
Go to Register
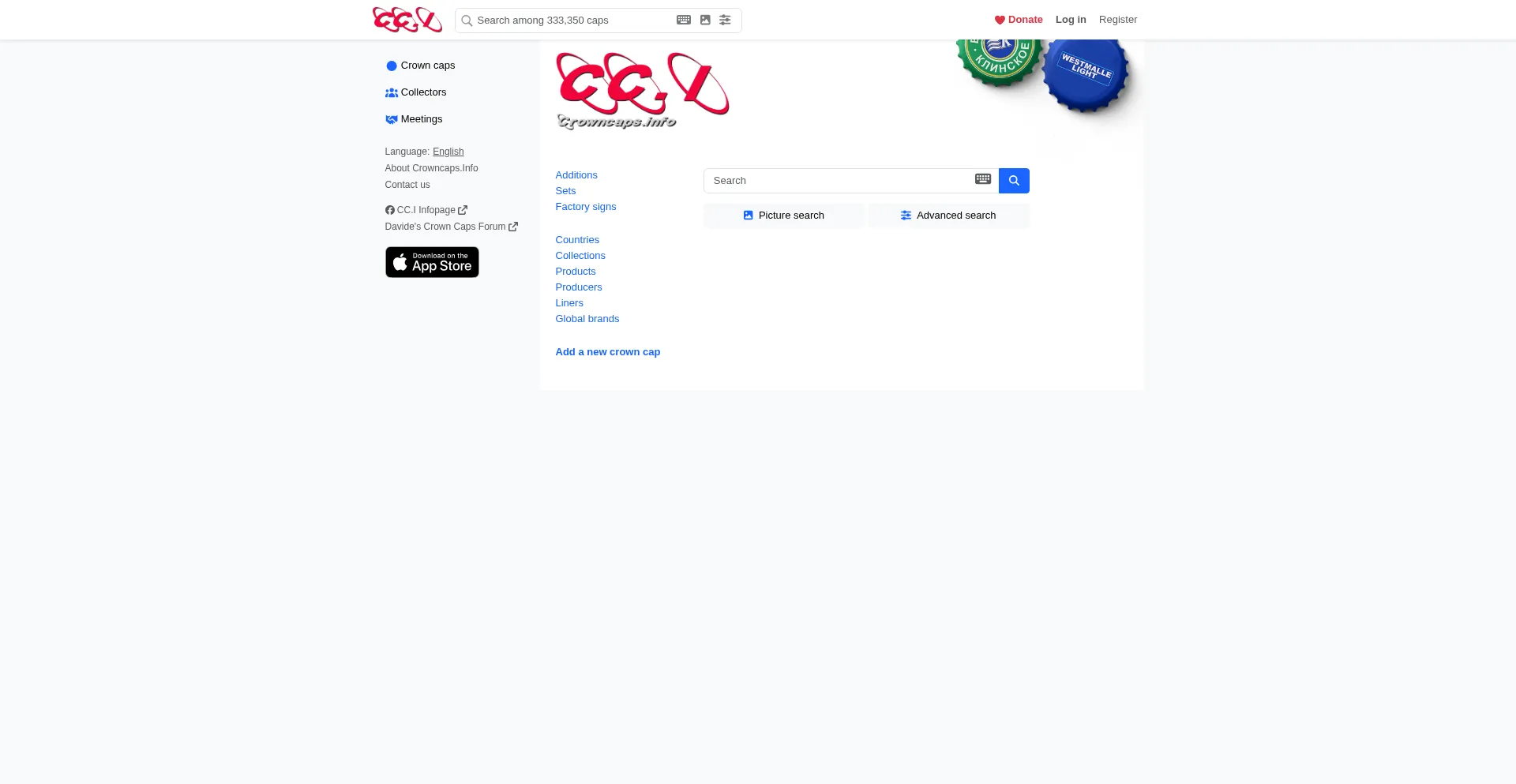click(x=1117, y=20)
